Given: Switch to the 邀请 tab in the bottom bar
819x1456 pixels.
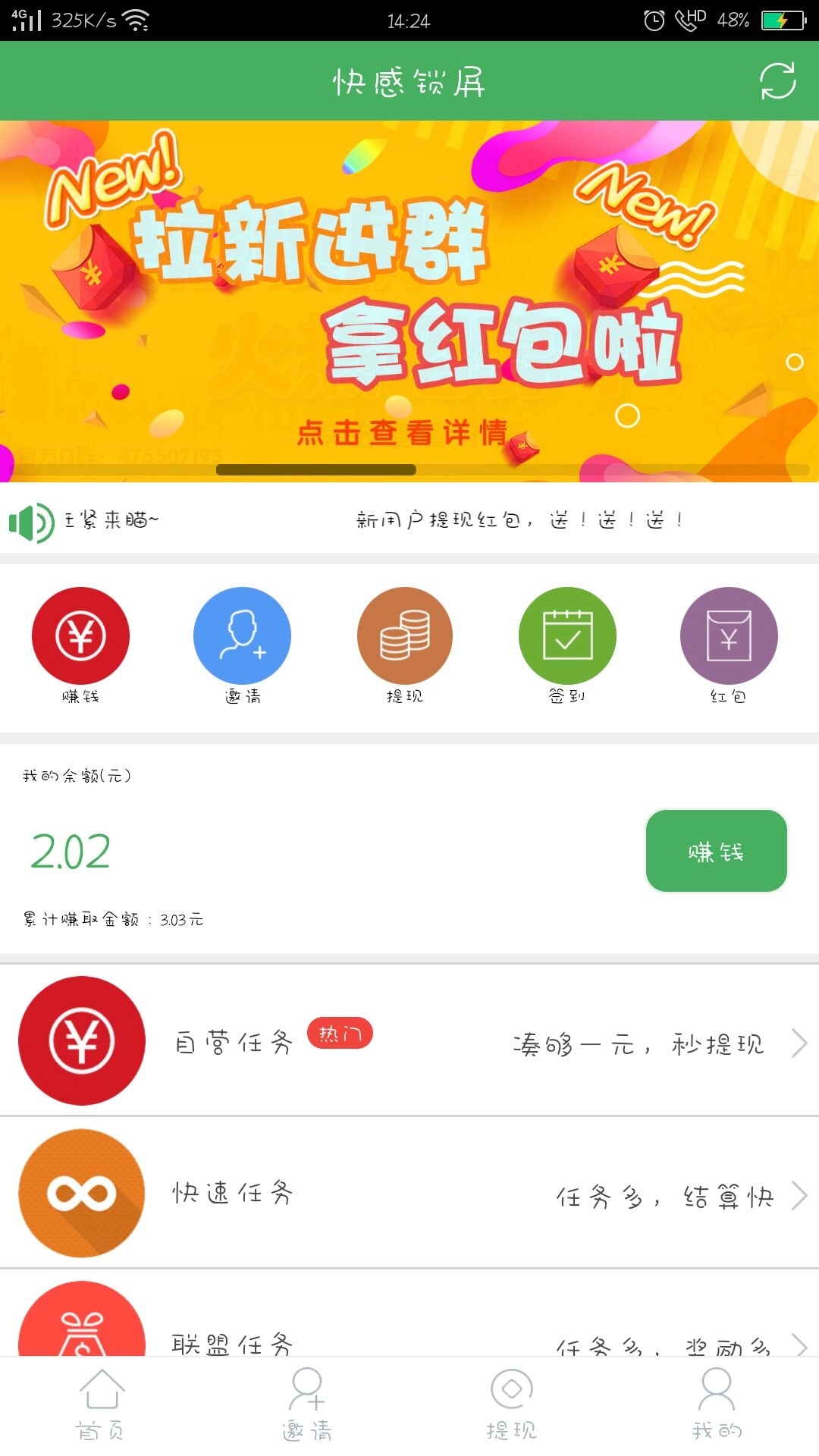Looking at the screenshot, I should click(x=307, y=1404).
